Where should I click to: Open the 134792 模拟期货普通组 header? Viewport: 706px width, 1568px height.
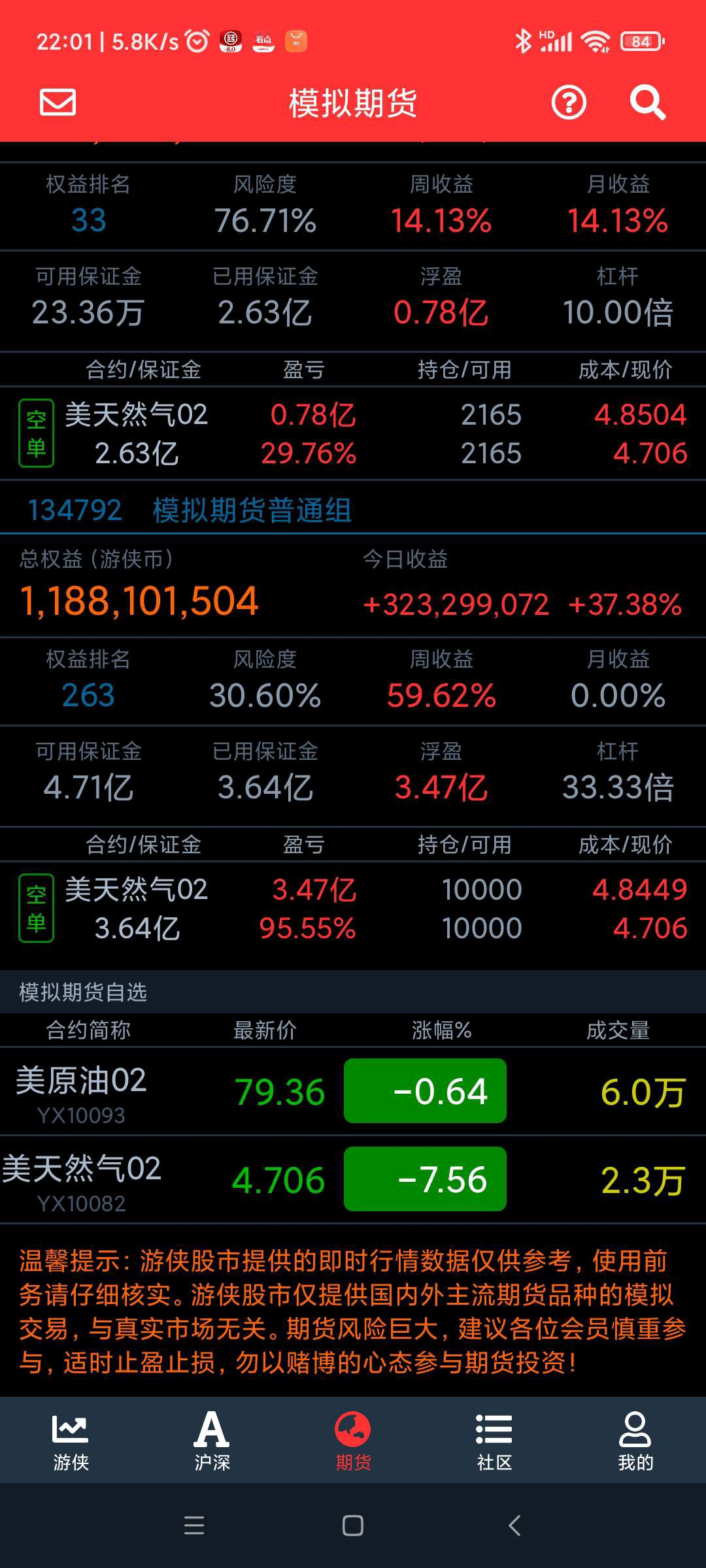(x=190, y=510)
